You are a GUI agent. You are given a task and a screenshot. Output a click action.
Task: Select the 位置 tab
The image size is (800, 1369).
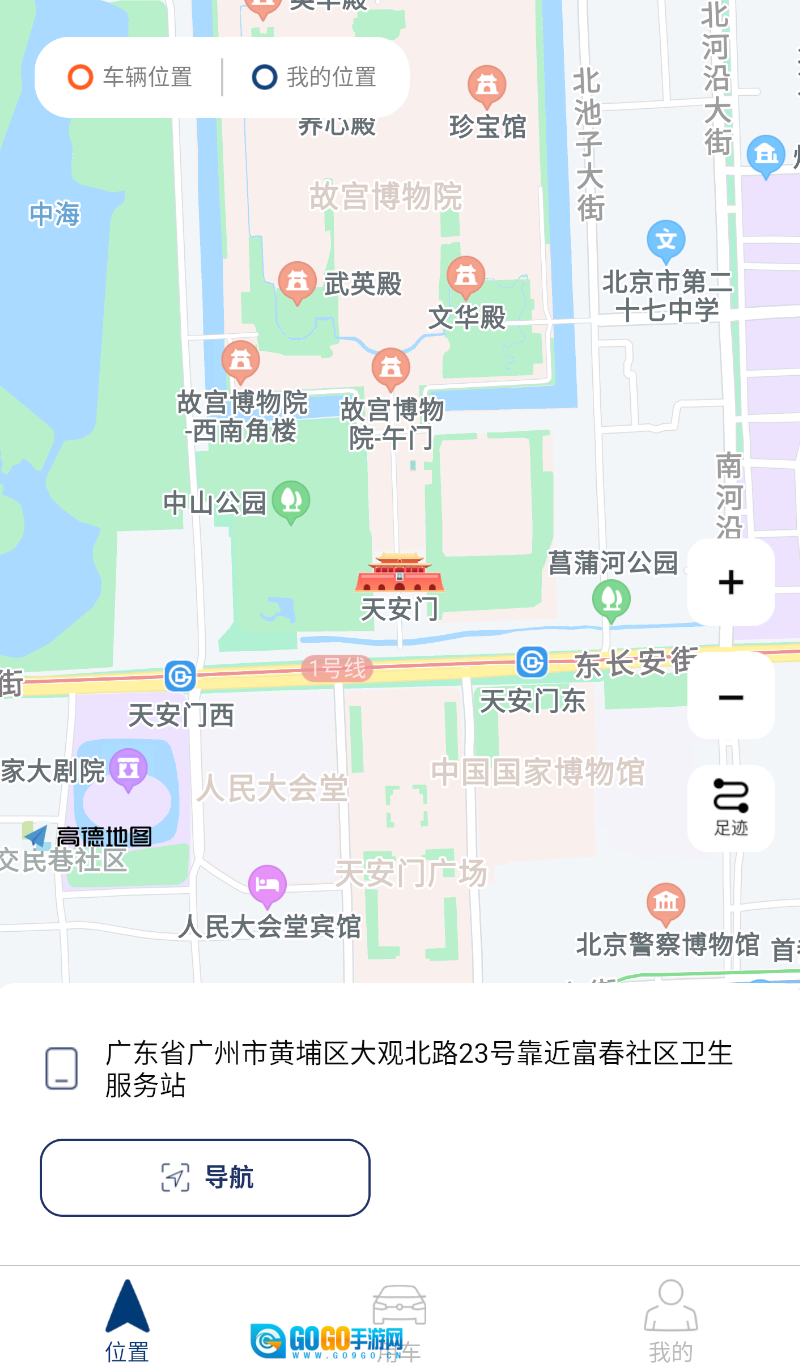tap(127, 1320)
